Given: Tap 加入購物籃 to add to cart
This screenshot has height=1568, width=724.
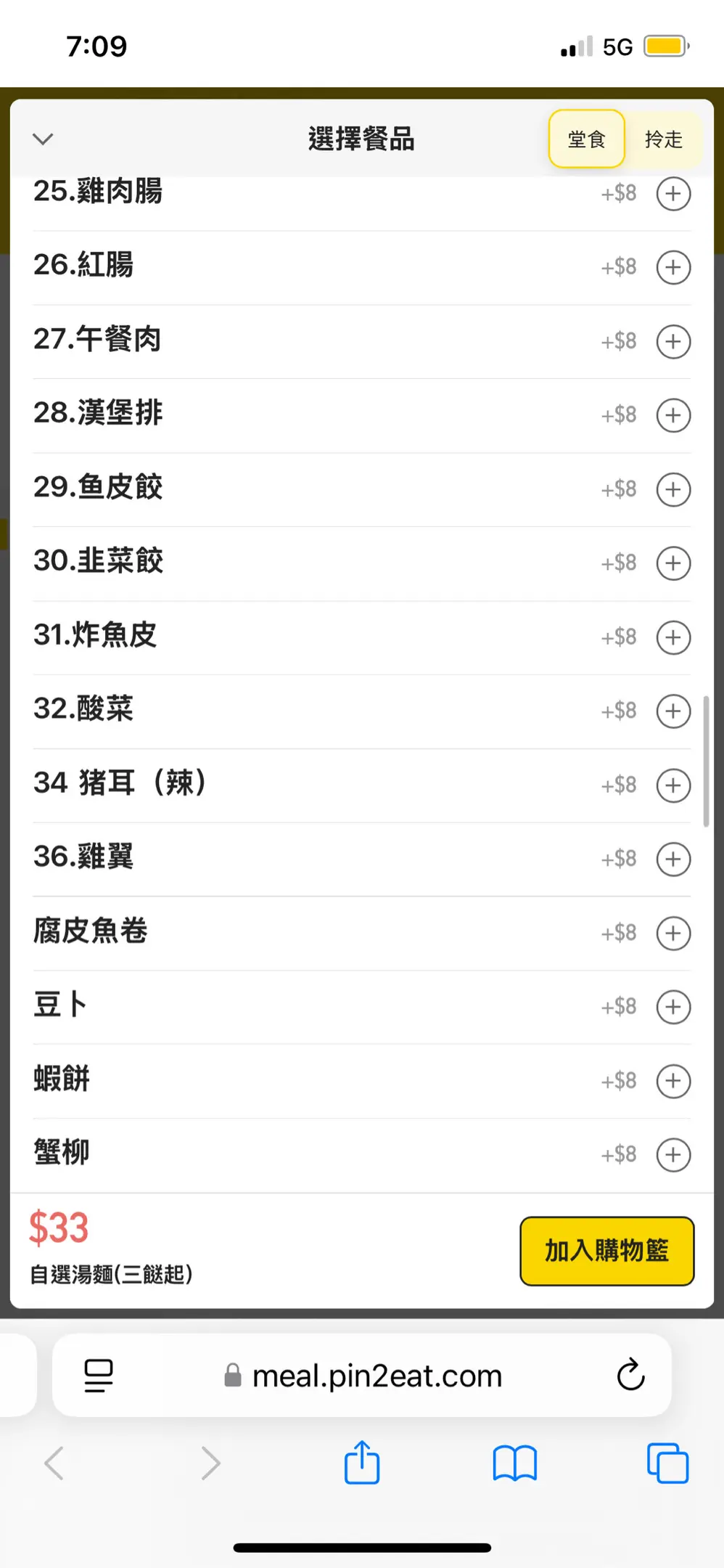Looking at the screenshot, I should pos(606,1251).
